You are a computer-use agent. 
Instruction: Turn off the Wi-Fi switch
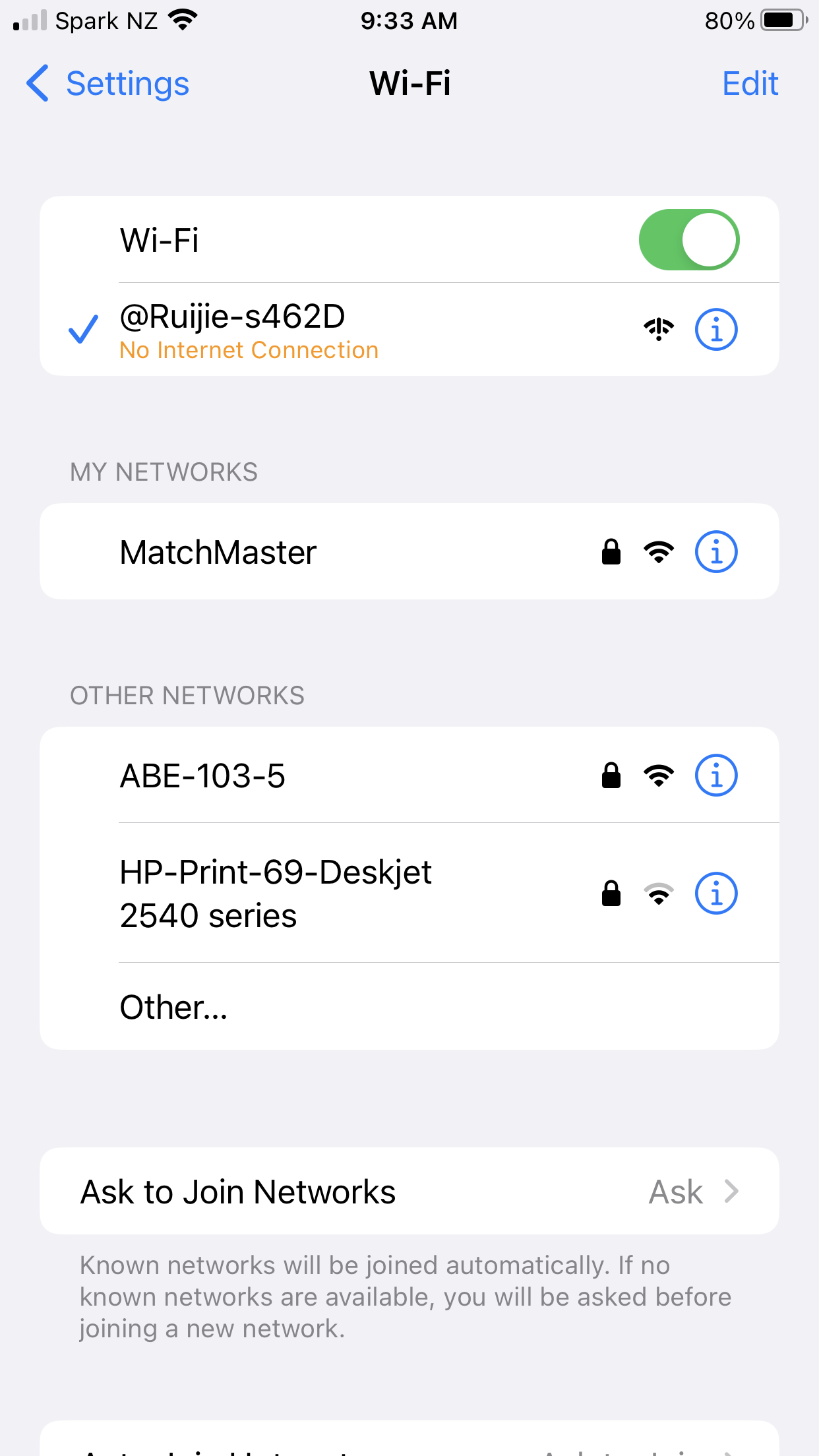click(688, 240)
